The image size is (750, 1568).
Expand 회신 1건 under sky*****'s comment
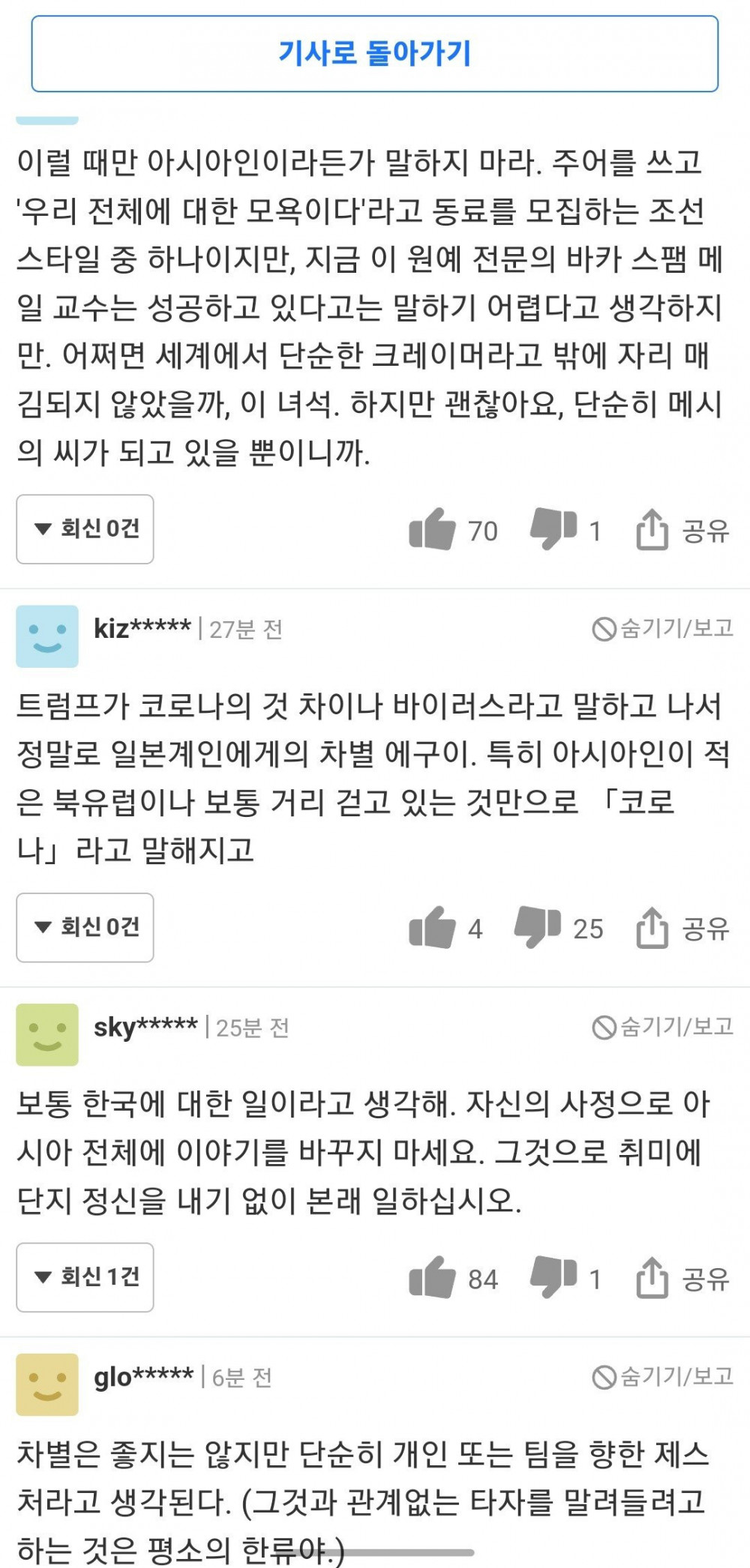click(x=85, y=1277)
